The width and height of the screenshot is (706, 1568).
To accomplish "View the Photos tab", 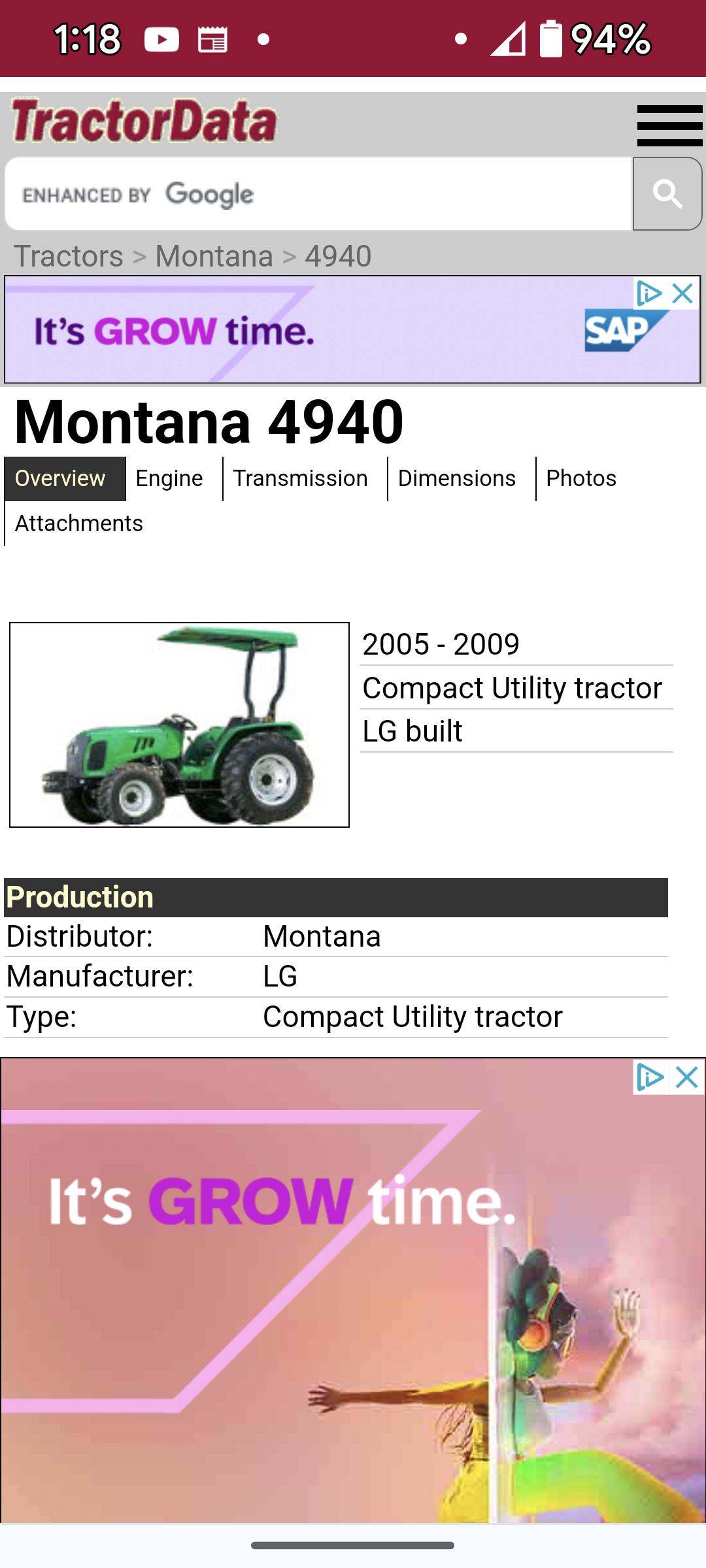I will coord(581,479).
